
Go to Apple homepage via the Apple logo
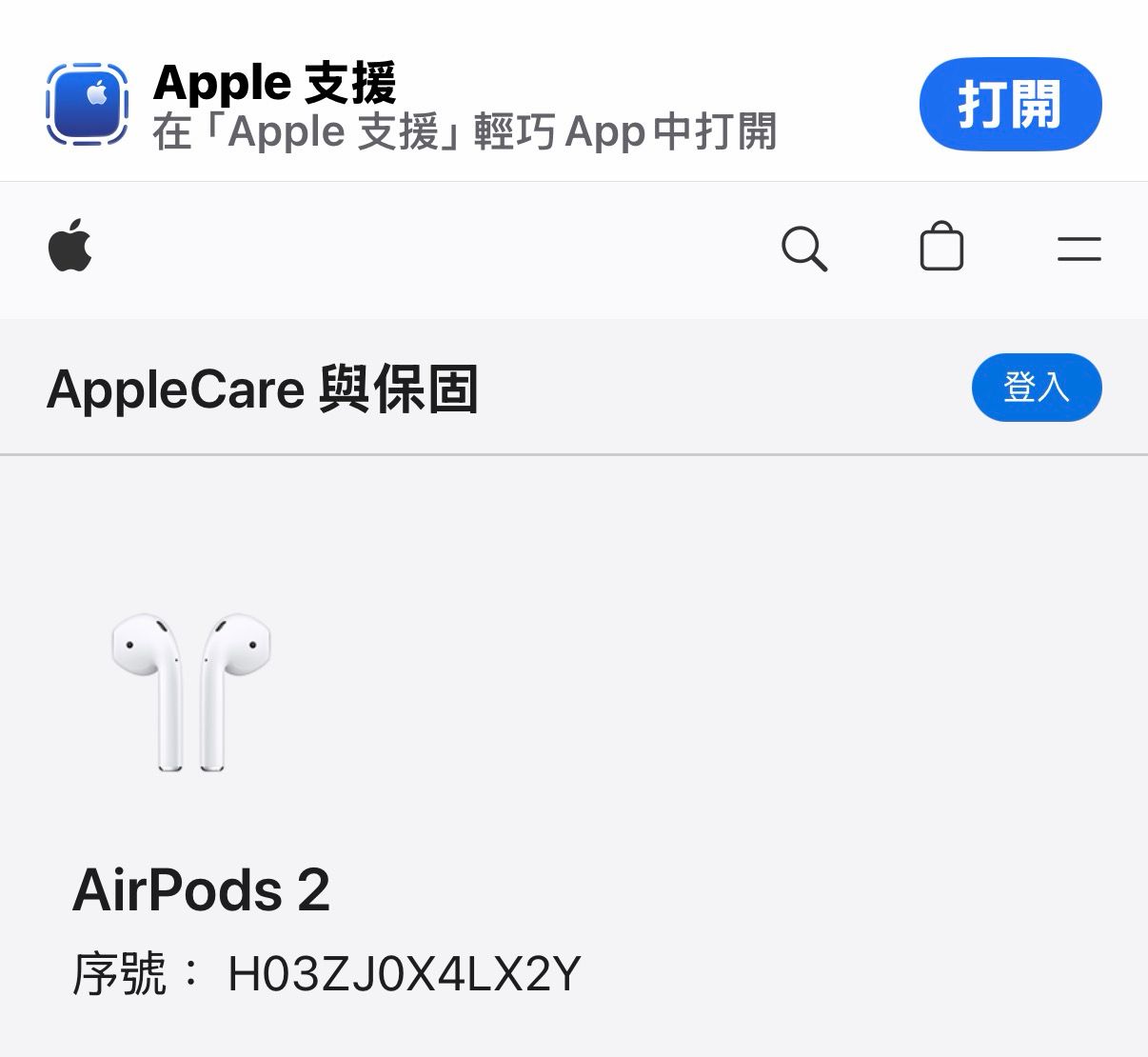point(70,246)
